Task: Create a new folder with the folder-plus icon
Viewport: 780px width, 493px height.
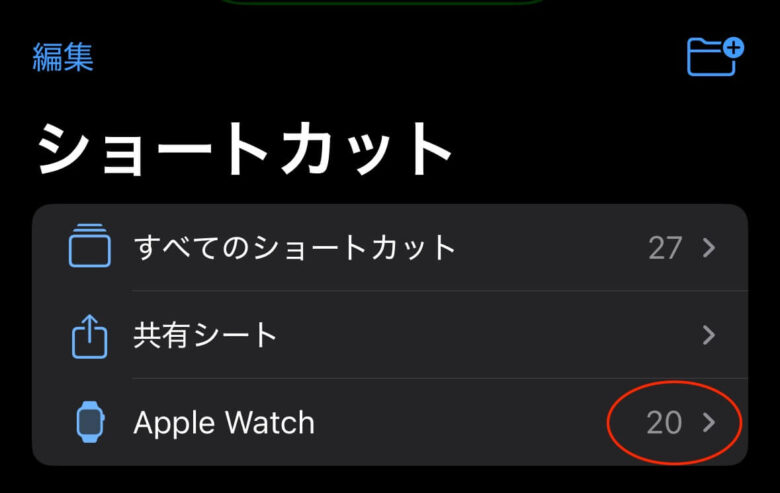Action: 715,56
